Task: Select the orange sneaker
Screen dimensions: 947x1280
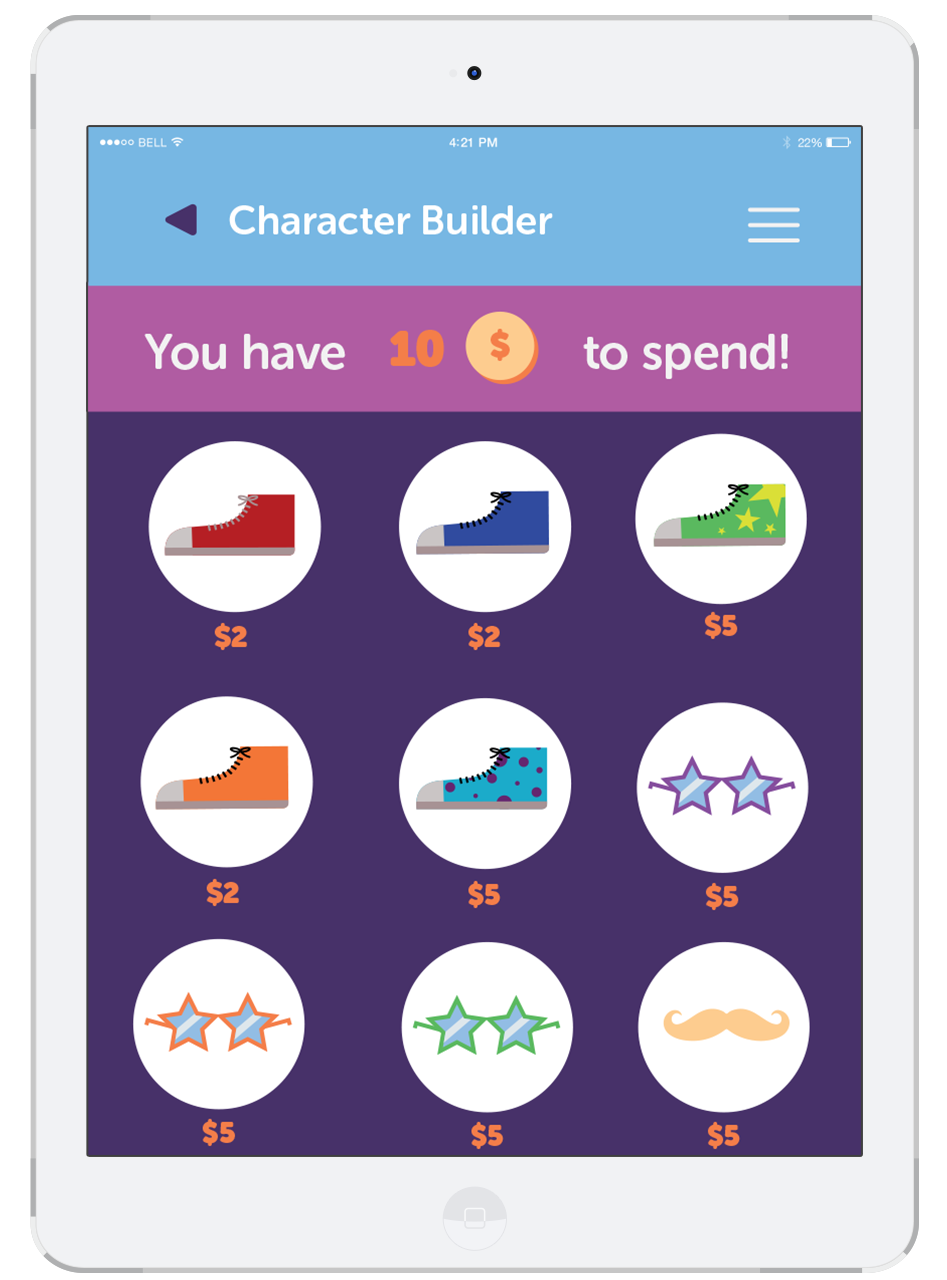Action: click(x=226, y=781)
